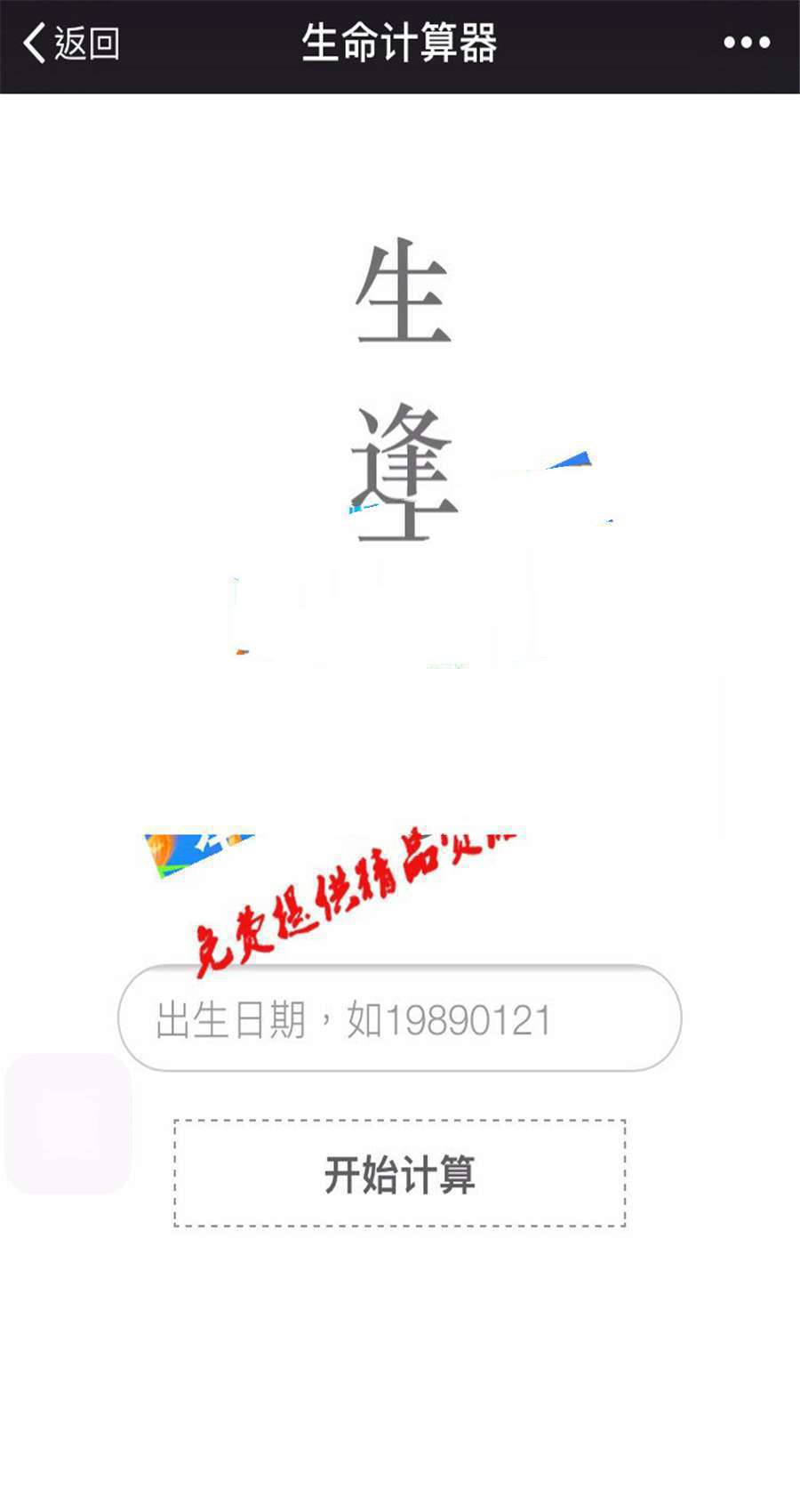Open the three-dot overflow menu
Image resolution: width=800 pixels, height=1512 pixels.
(x=747, y=42)
